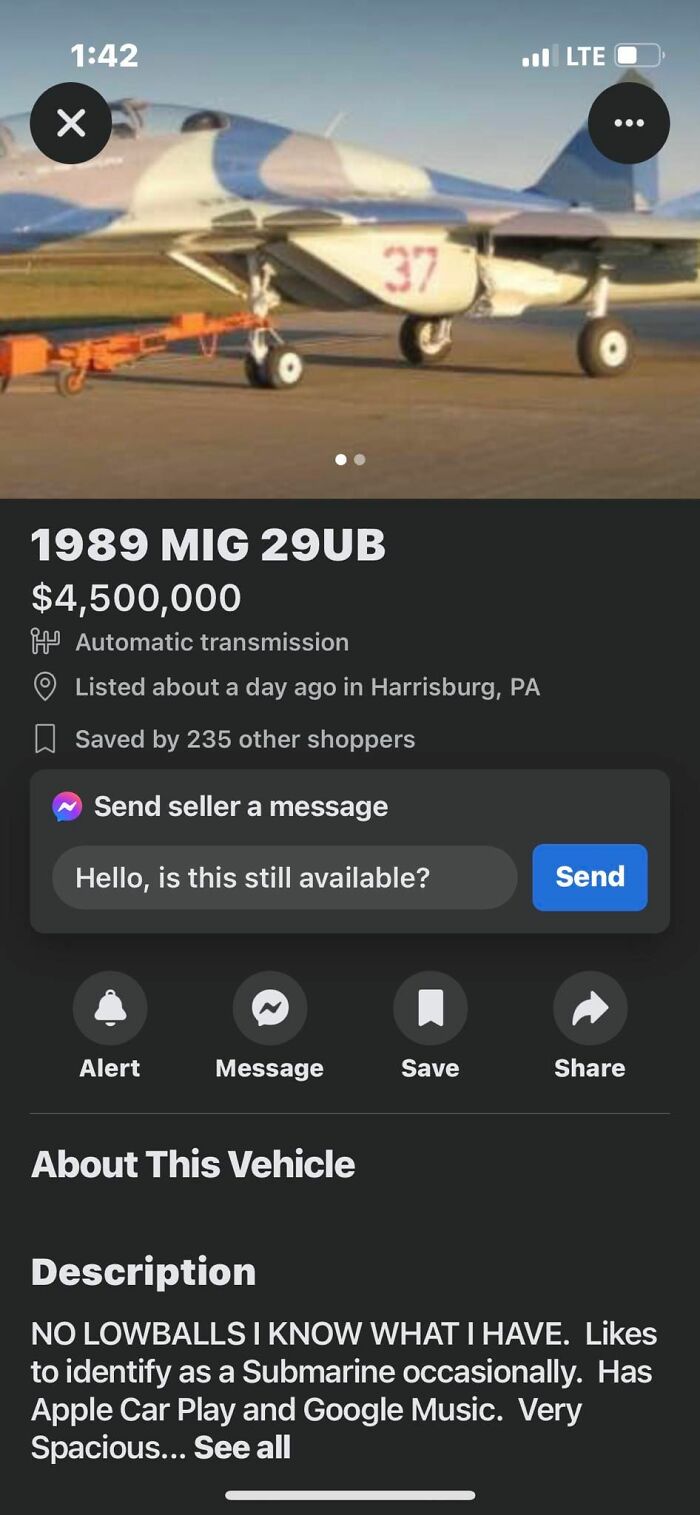Share this MIG 29UB listing

pos(590,1008)
